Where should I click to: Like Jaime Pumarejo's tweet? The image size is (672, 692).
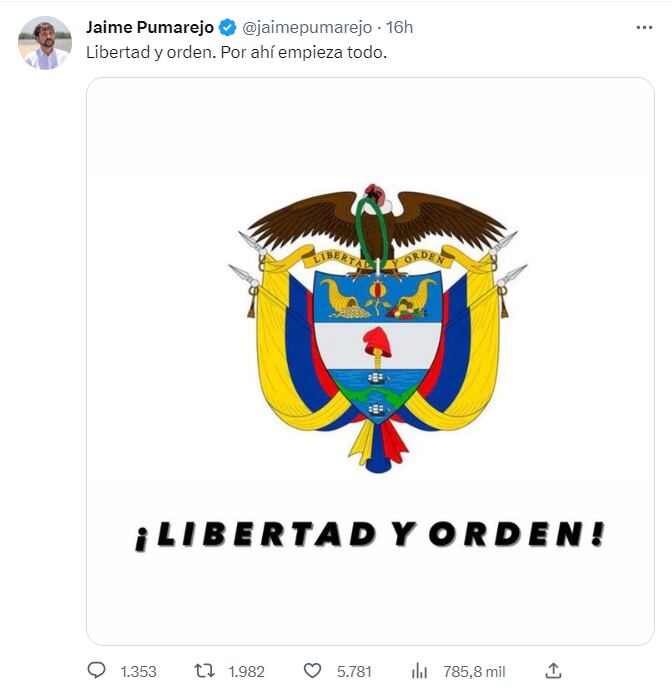click(312, 671)
